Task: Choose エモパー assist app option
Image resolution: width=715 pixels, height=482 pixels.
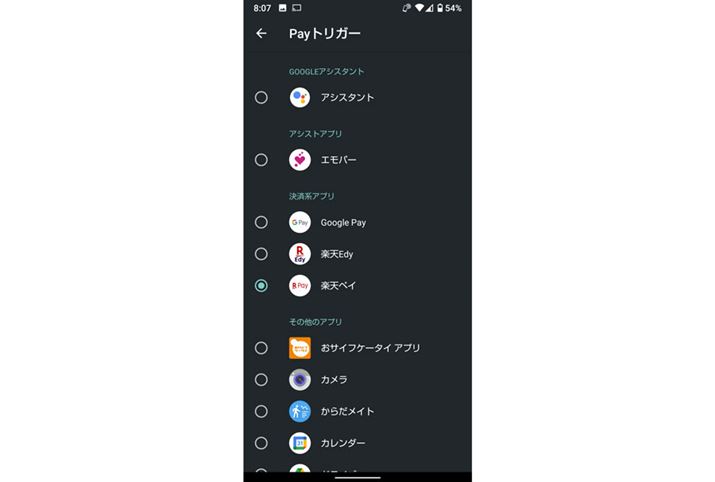Action: coord(261,160)
